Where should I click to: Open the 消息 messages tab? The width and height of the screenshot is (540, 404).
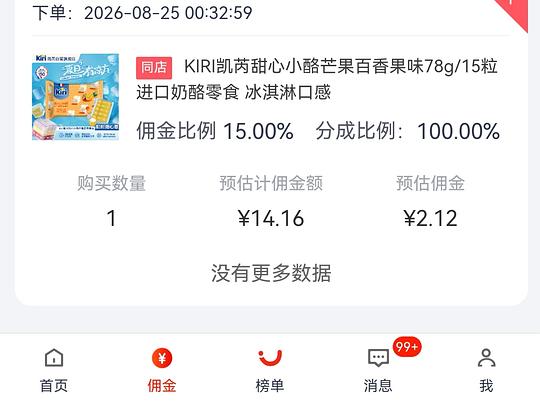pyautogui.click(x=378, y=370)
